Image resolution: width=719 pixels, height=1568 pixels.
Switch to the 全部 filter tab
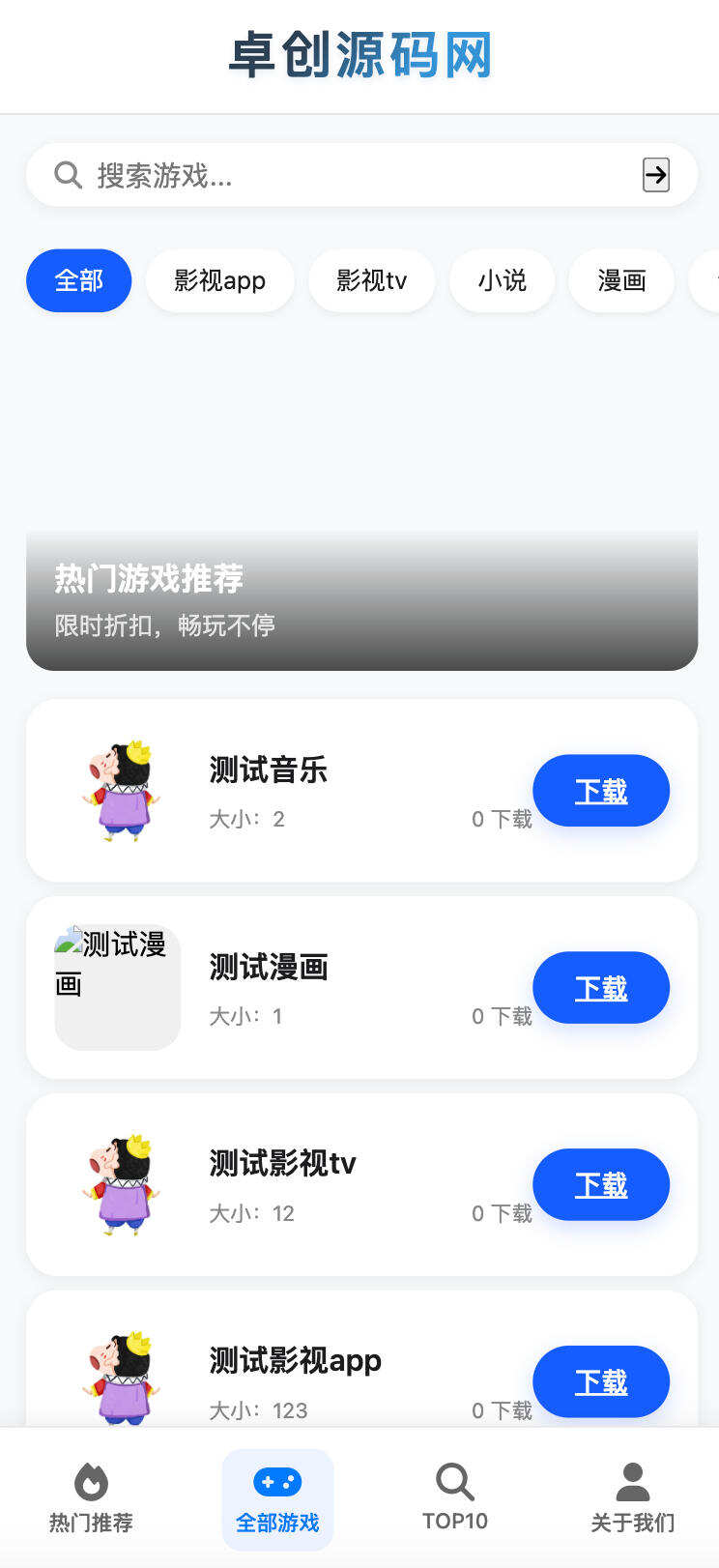pos(78,280)
